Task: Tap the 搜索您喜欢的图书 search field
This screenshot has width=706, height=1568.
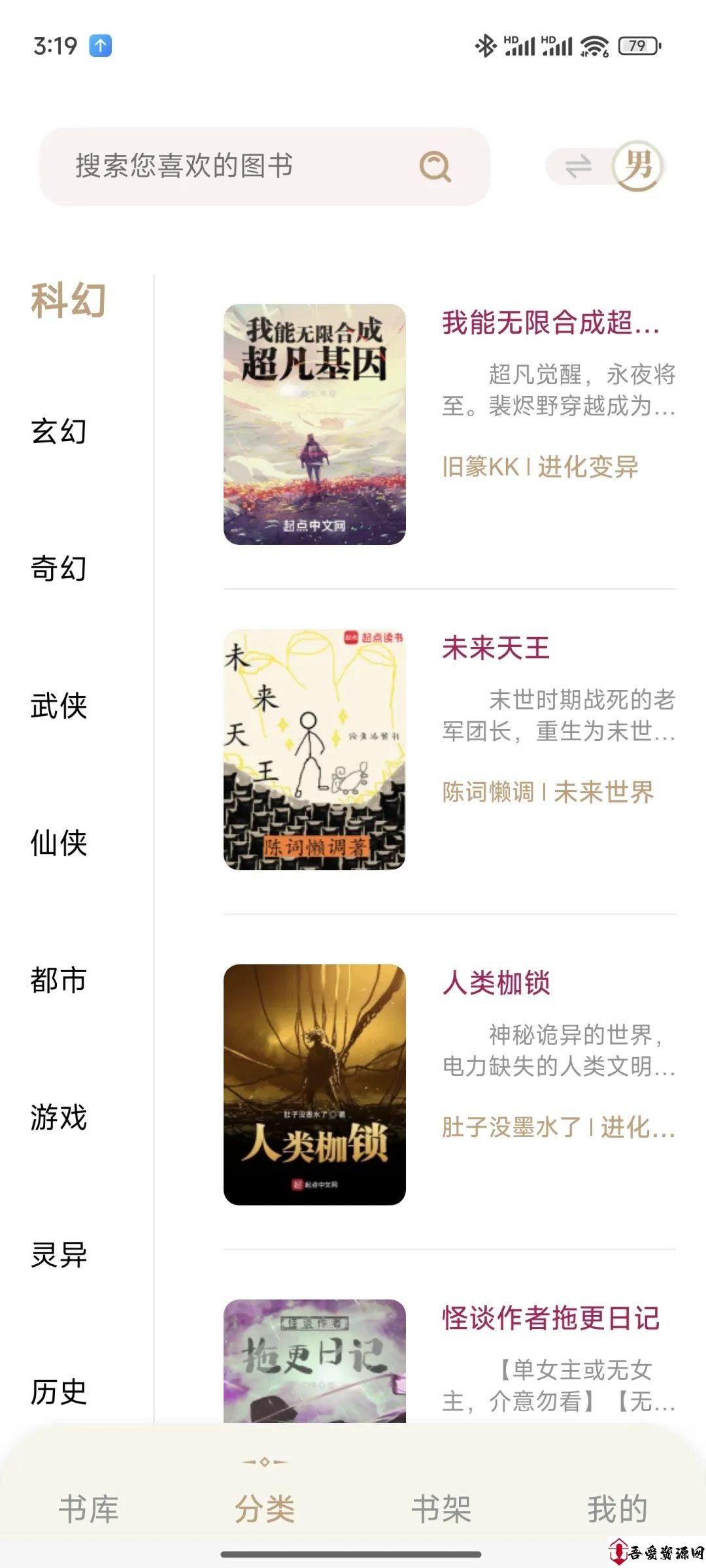Action: click(x=264, y=167)
